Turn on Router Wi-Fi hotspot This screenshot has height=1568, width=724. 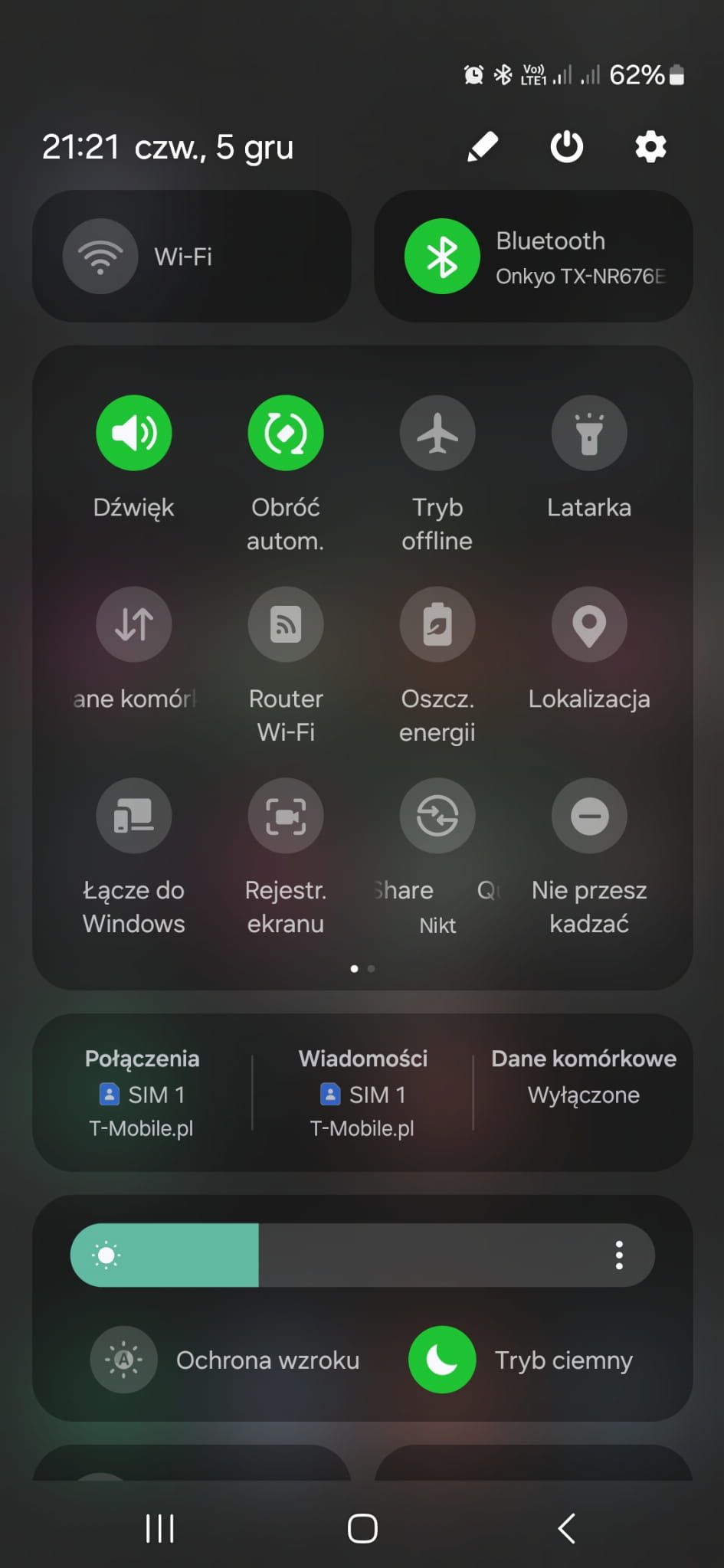pos(286,624)
